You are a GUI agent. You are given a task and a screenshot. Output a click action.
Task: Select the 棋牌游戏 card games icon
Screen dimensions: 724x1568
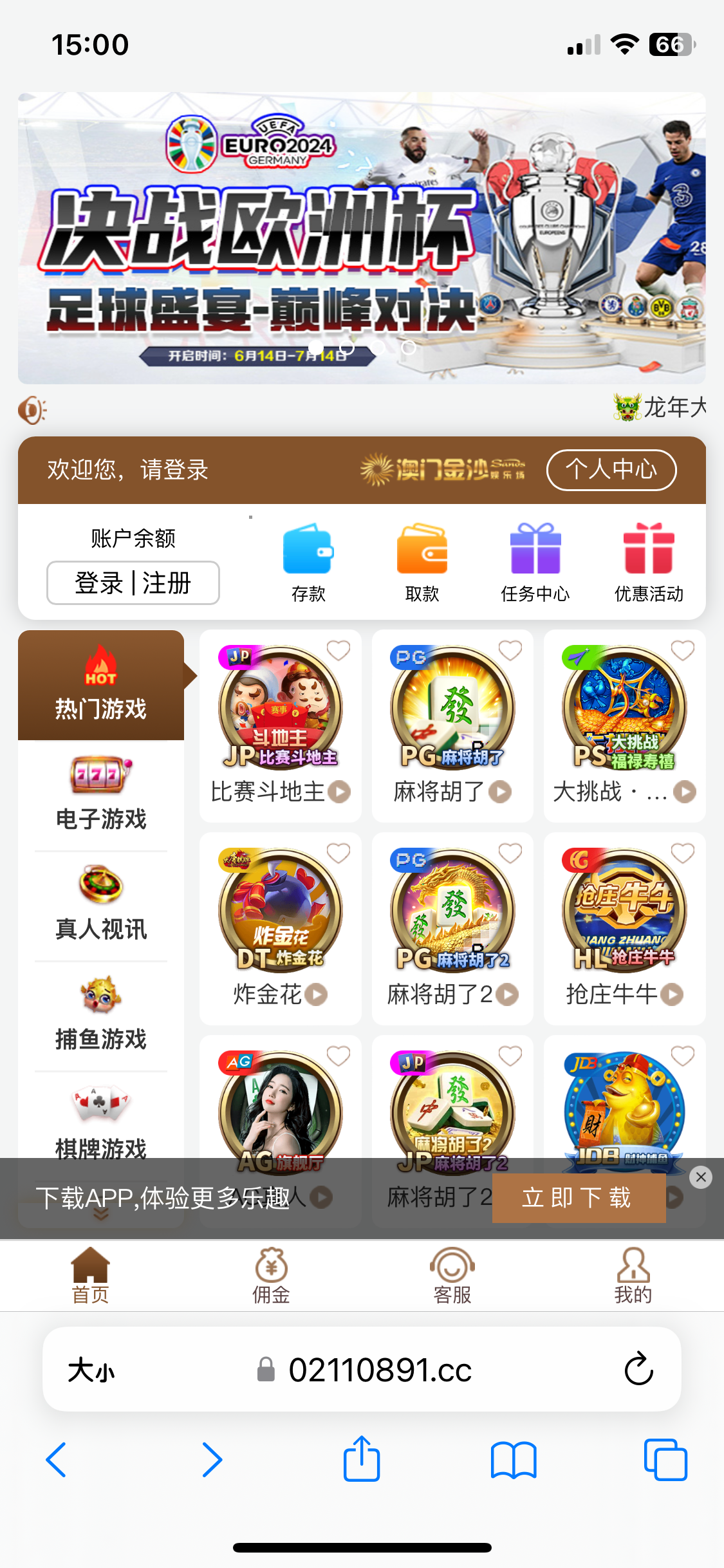coord(100,1104)
